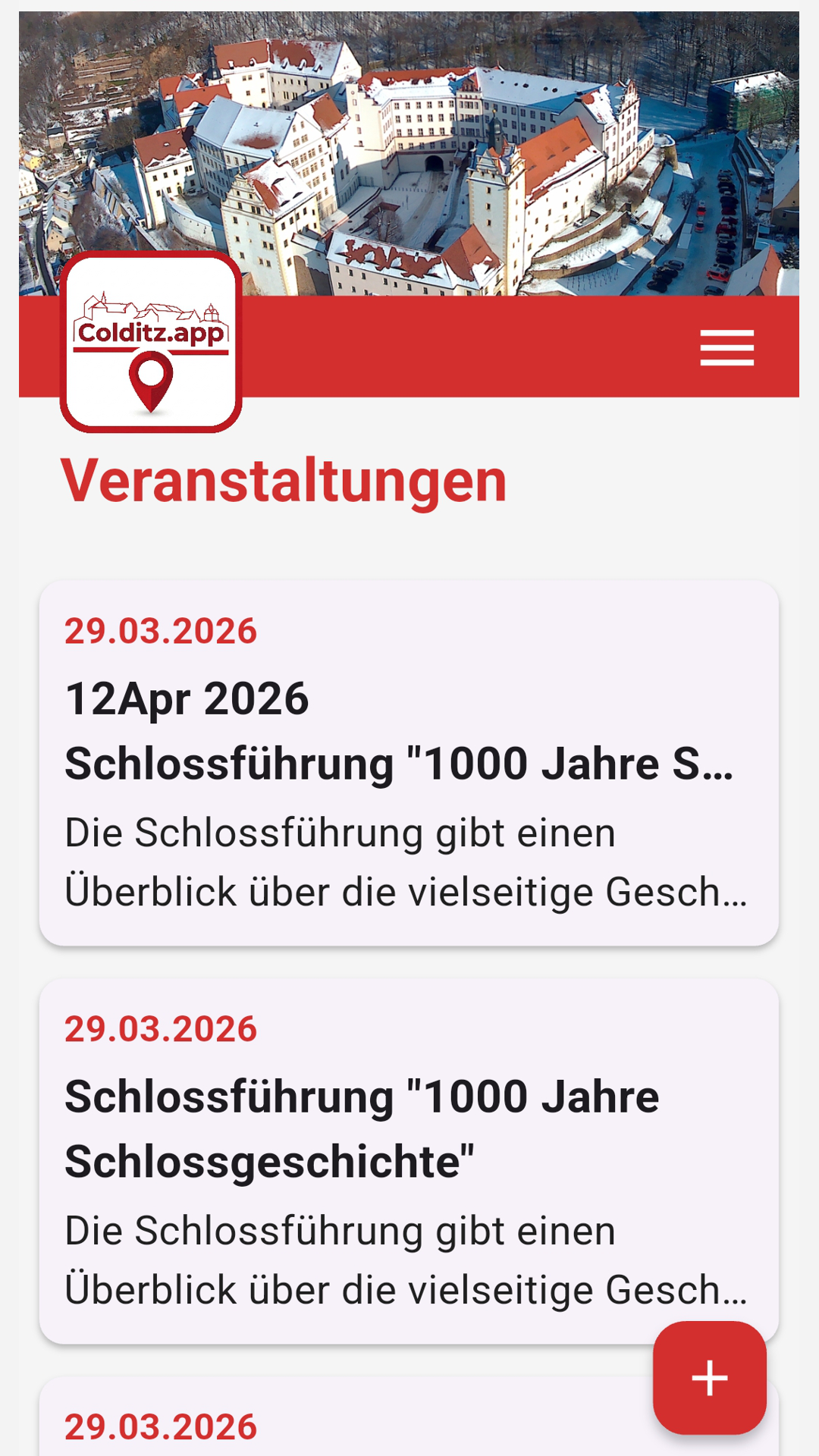
Task: Open the hamburger navigation menu
Action: point(727,349)
